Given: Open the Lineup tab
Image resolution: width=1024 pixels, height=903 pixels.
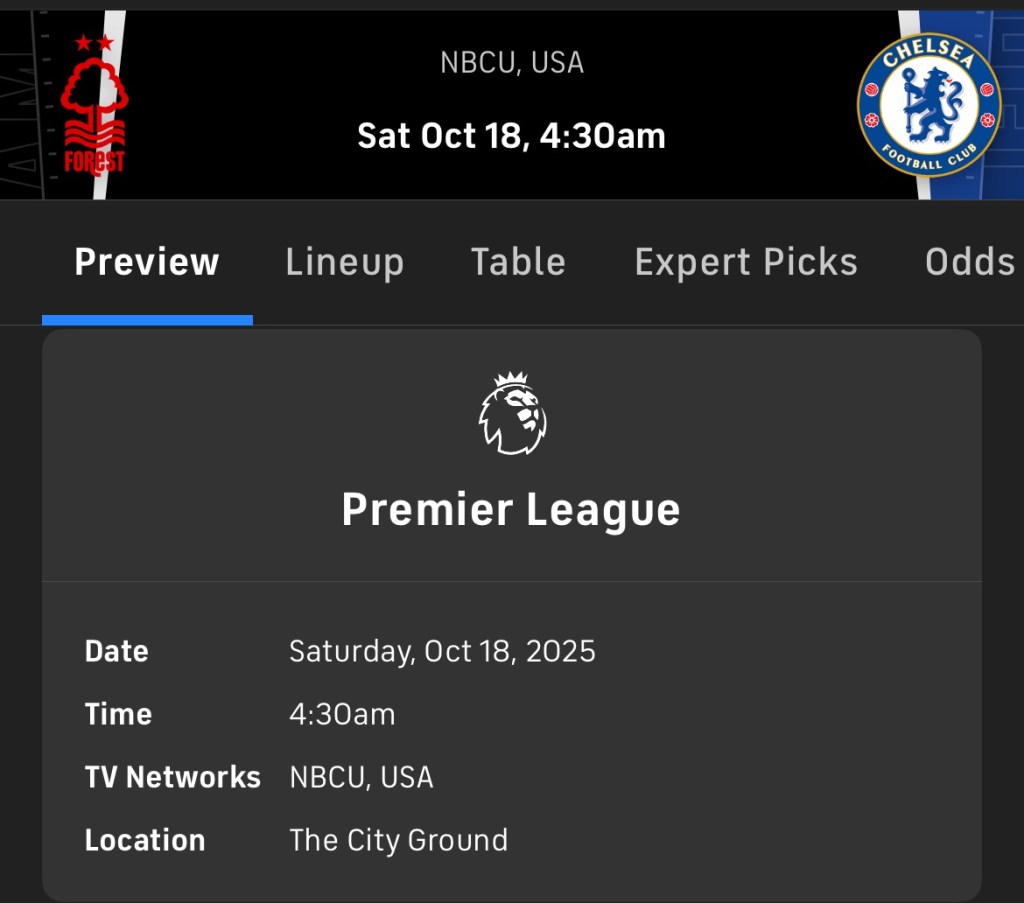Looking at the screenshot, I should click(x=344, y=263).
